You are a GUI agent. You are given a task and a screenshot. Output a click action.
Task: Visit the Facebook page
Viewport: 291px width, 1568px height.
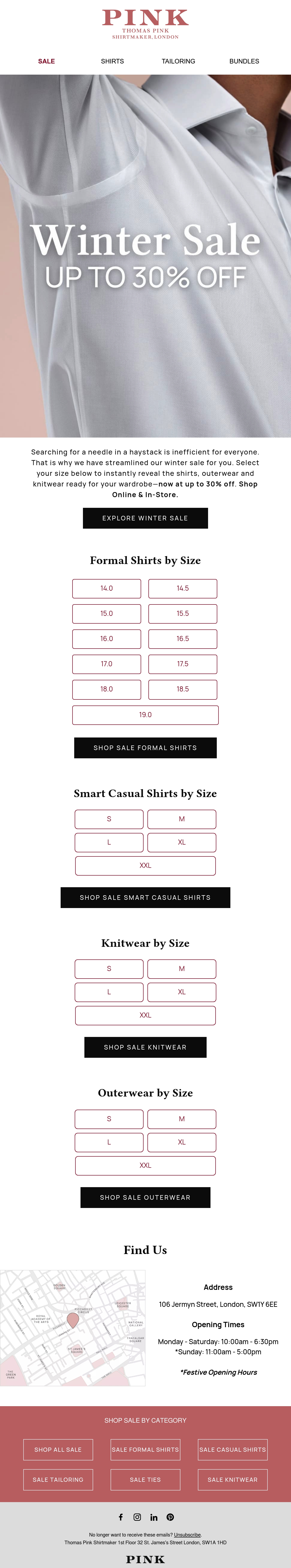[x=121, y=1517]
